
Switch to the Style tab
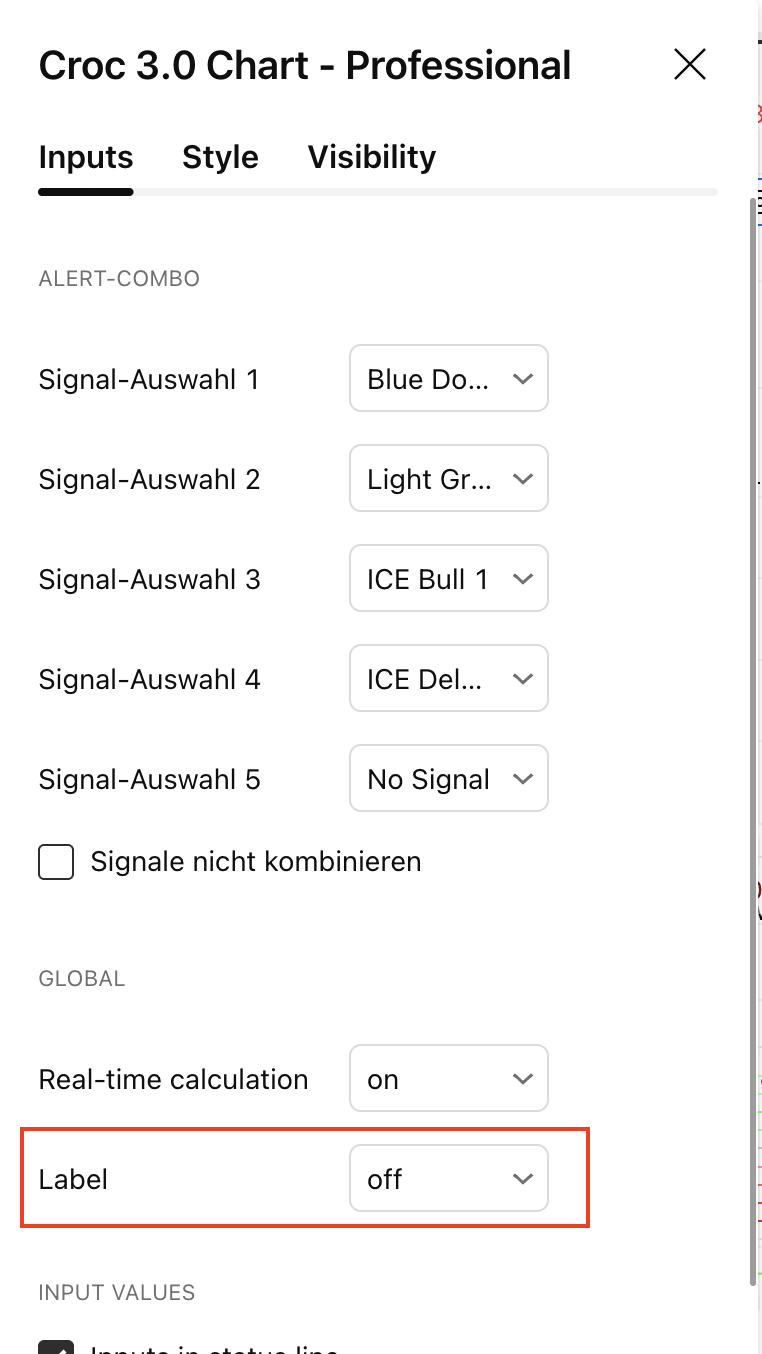pyautogui.click(x=220, y=157)
